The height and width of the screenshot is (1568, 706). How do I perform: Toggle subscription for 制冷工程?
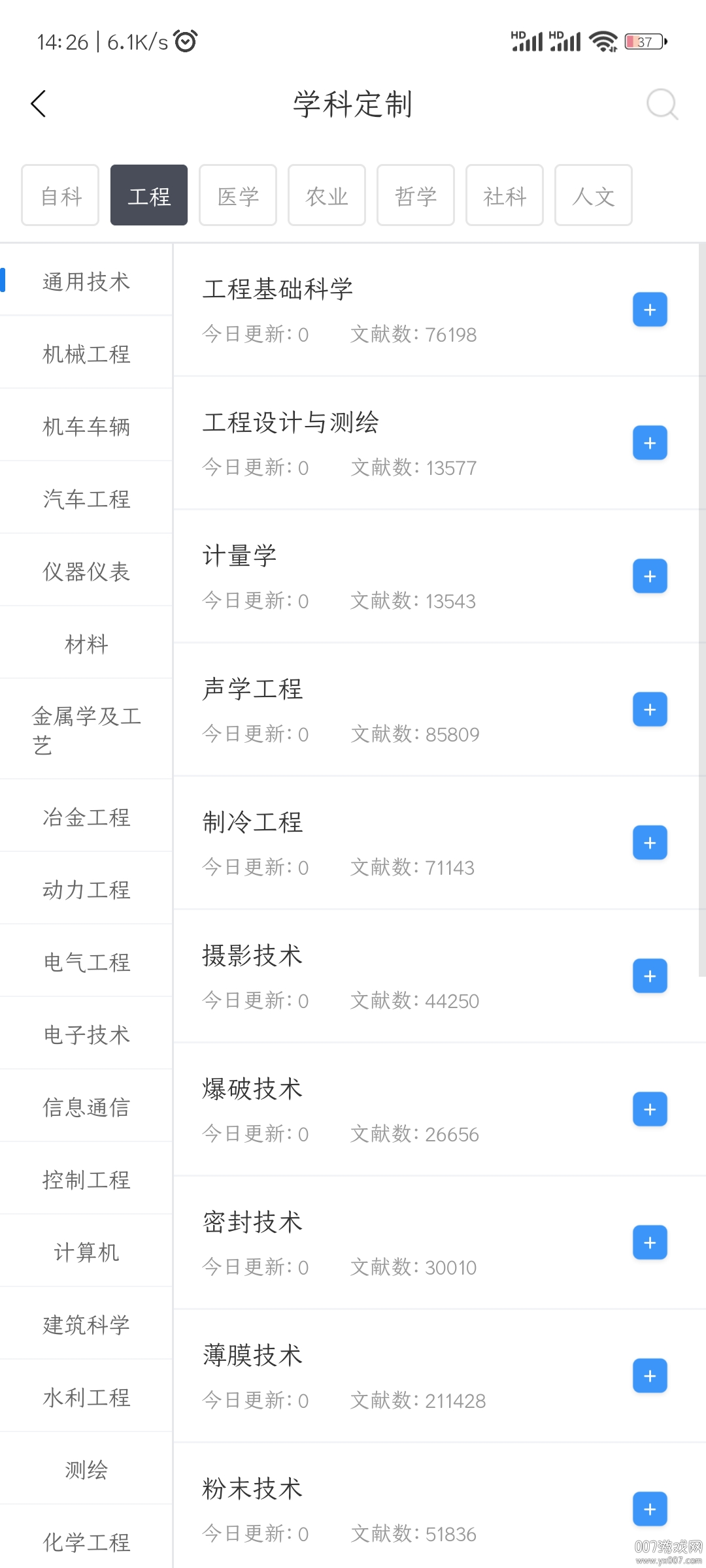(649, 843)
